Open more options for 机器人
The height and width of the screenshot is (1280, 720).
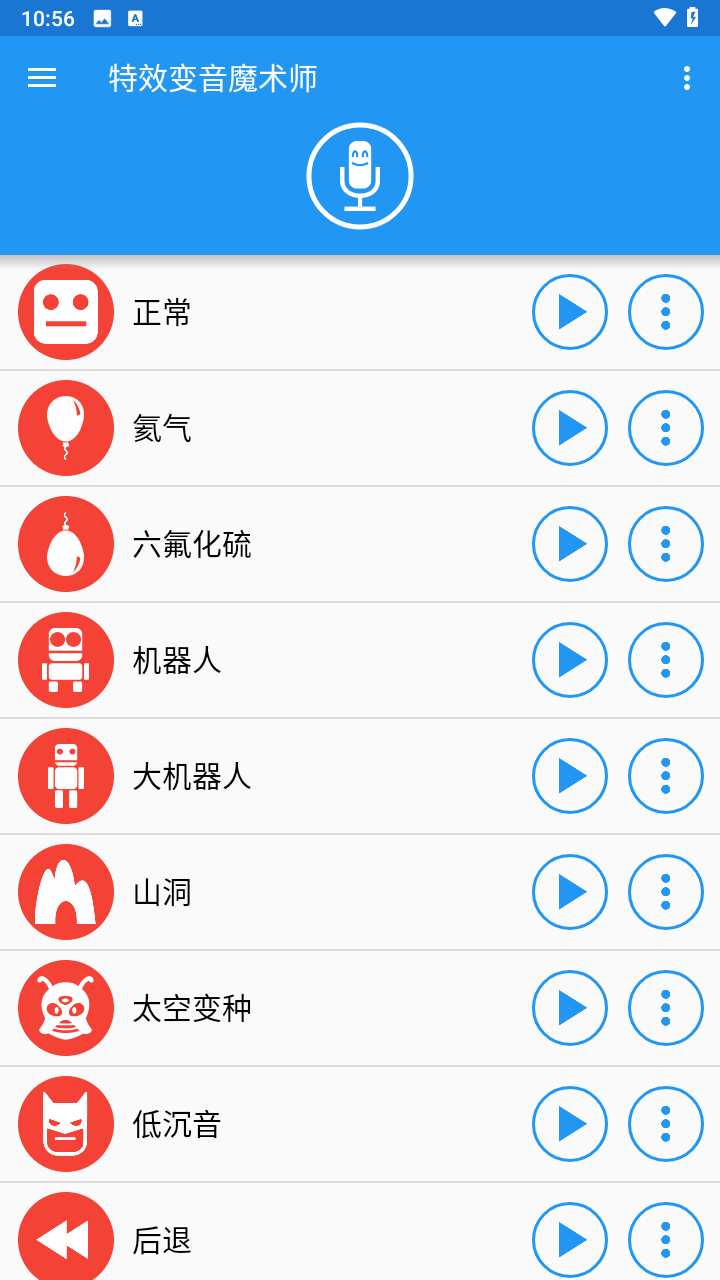pyautogui.click(x=666, y=660)
